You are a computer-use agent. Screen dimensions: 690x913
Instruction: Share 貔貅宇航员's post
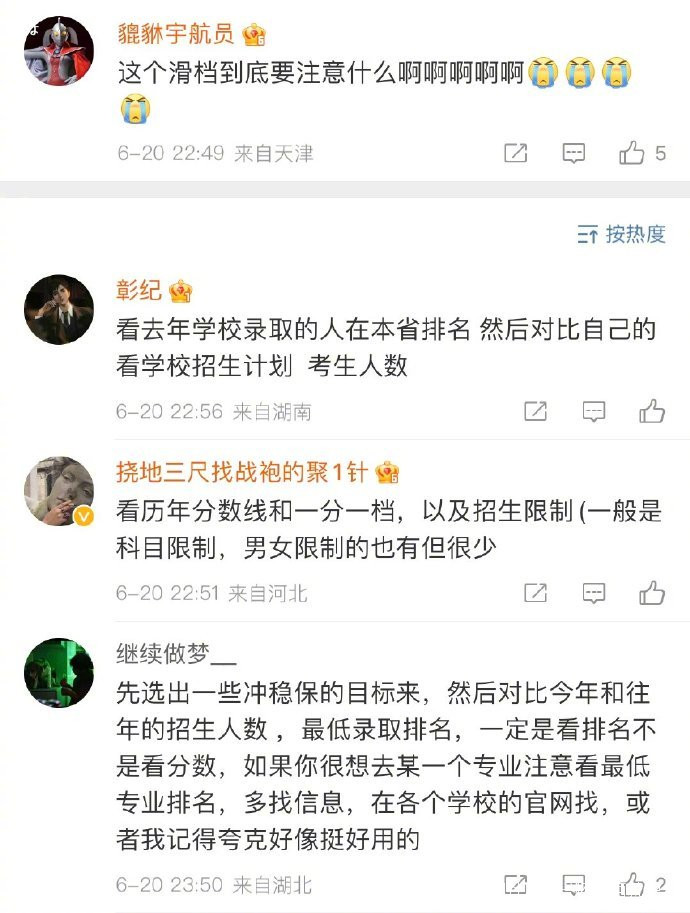coord(515,153)
